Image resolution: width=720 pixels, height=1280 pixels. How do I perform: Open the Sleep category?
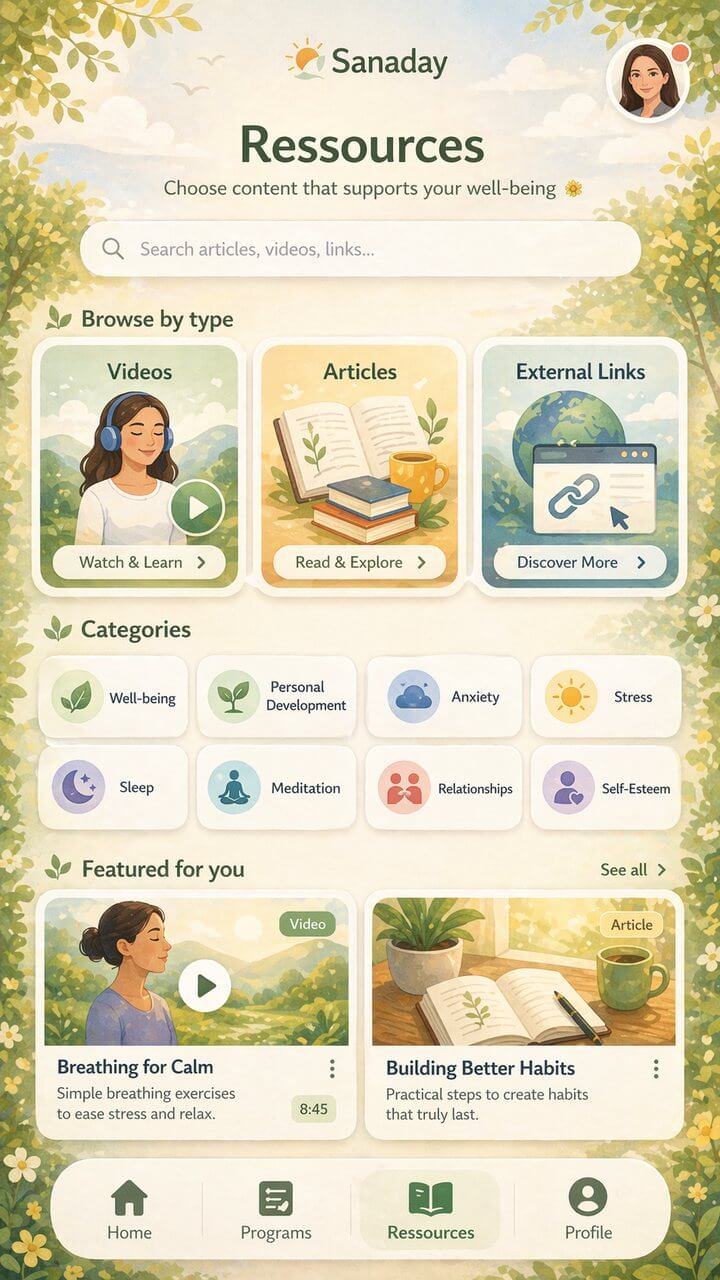tap(113, 787)
